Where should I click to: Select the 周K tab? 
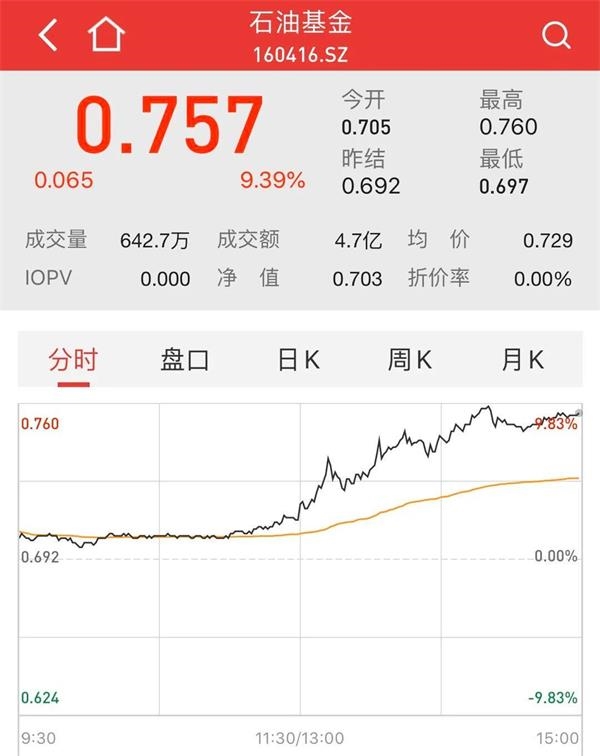pos(410,360)
